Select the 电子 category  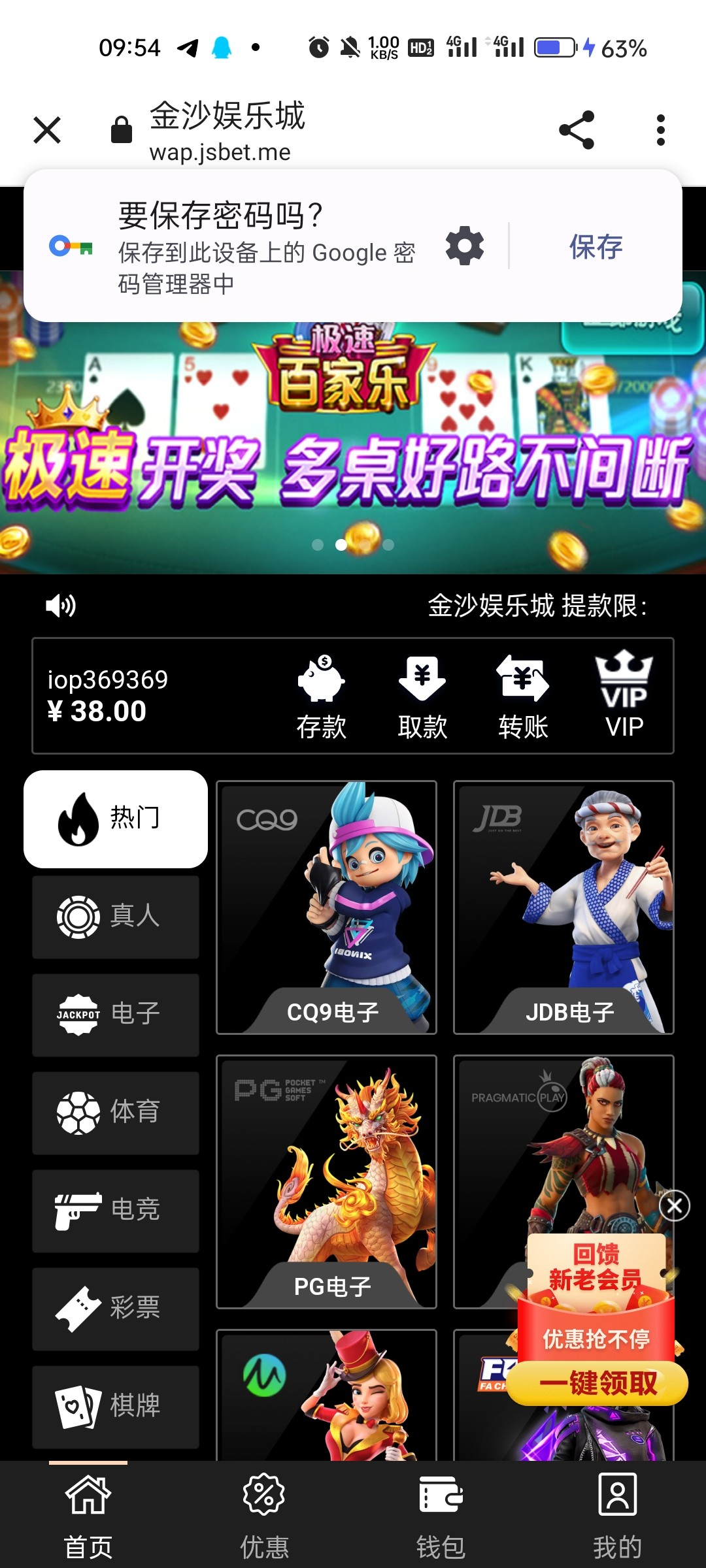click(116, 1015)
